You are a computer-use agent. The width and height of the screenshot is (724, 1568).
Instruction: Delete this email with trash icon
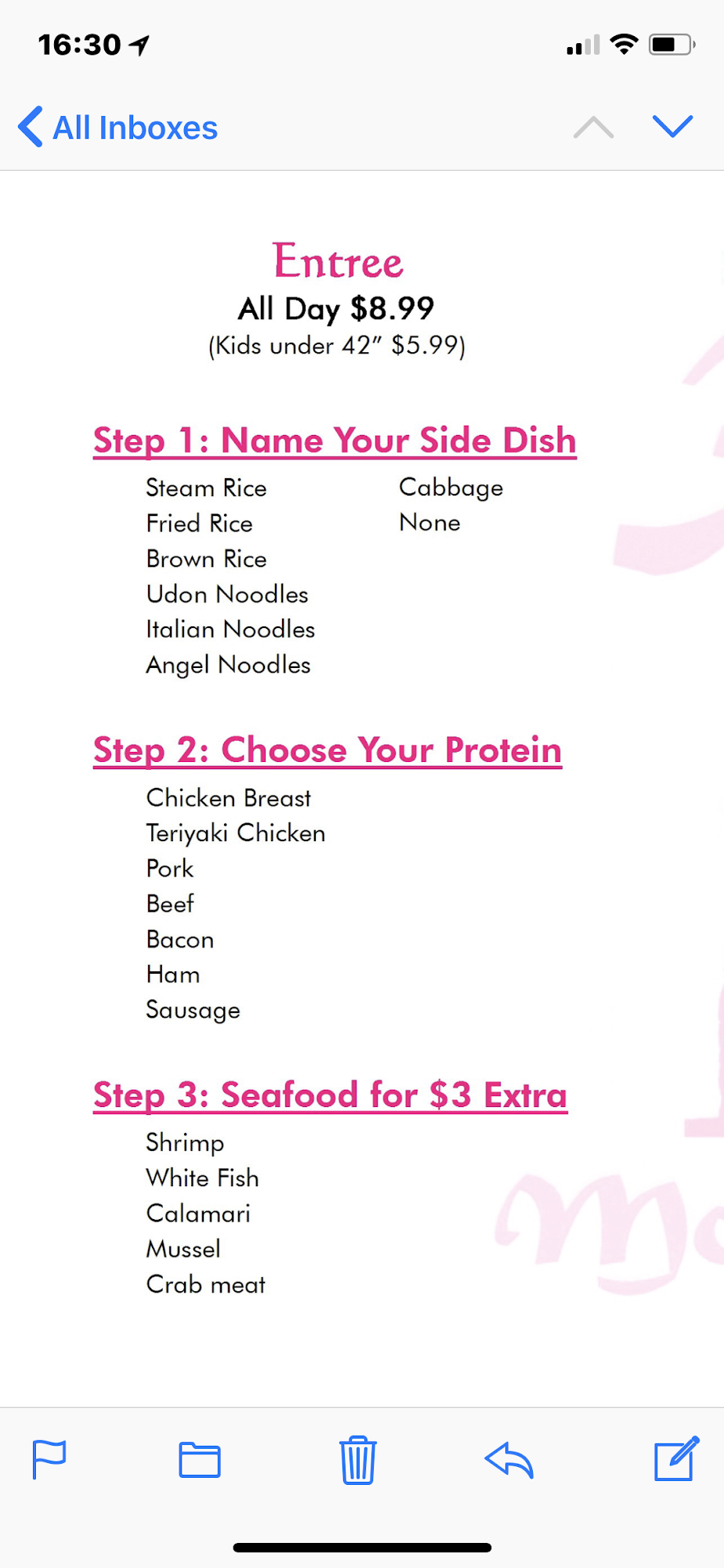(x=358, y=1460)
